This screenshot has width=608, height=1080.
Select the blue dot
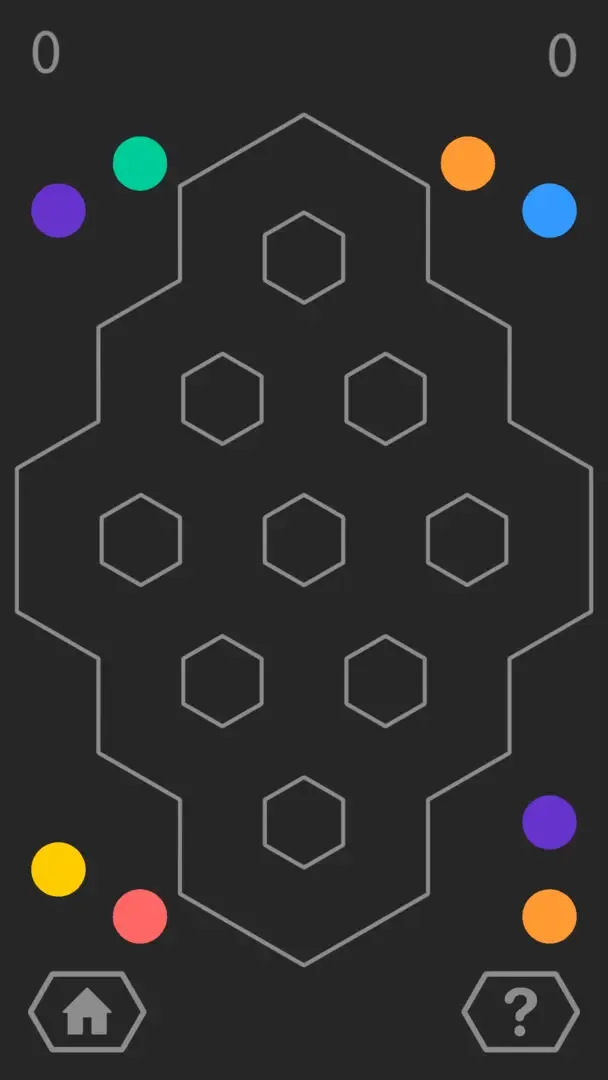549,210
